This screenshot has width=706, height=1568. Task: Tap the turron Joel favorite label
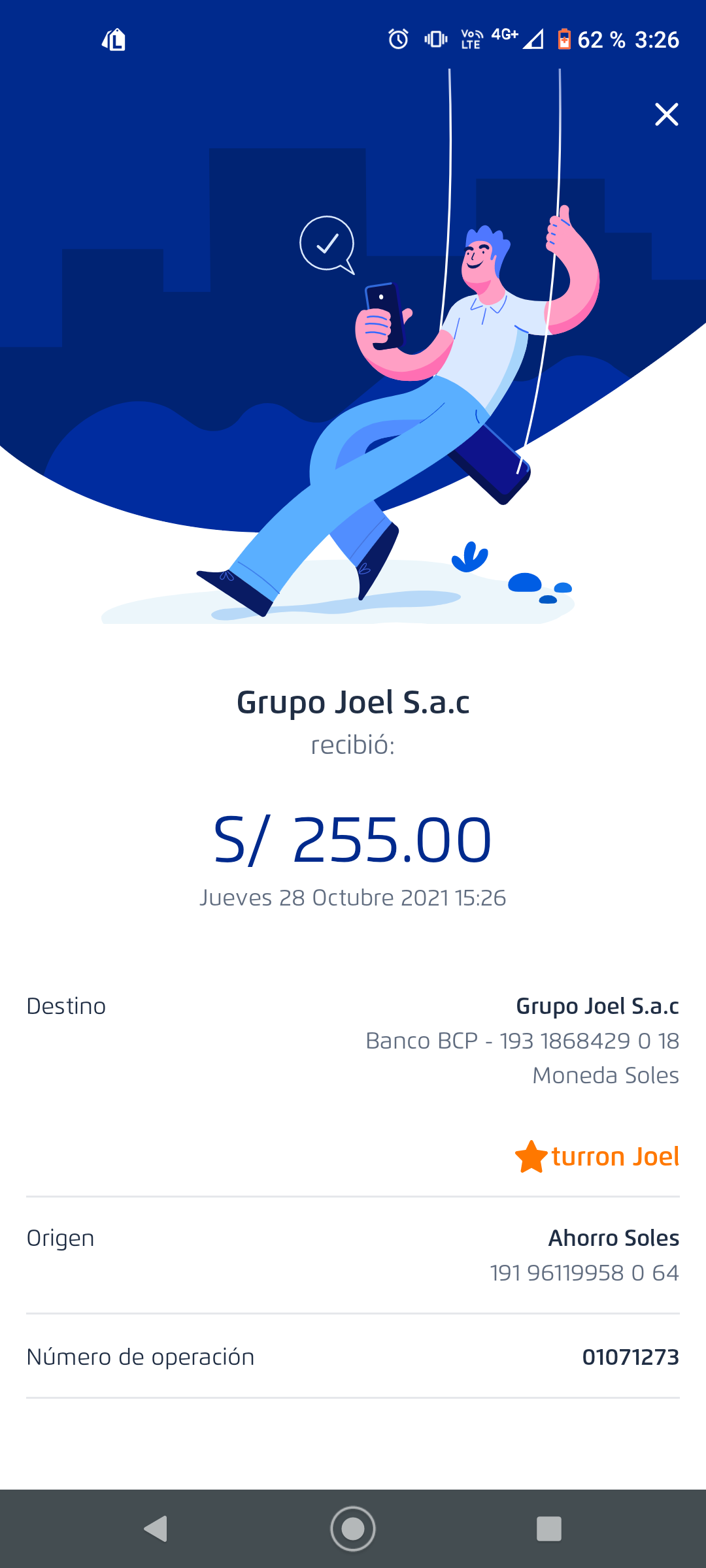(597, 1156)
